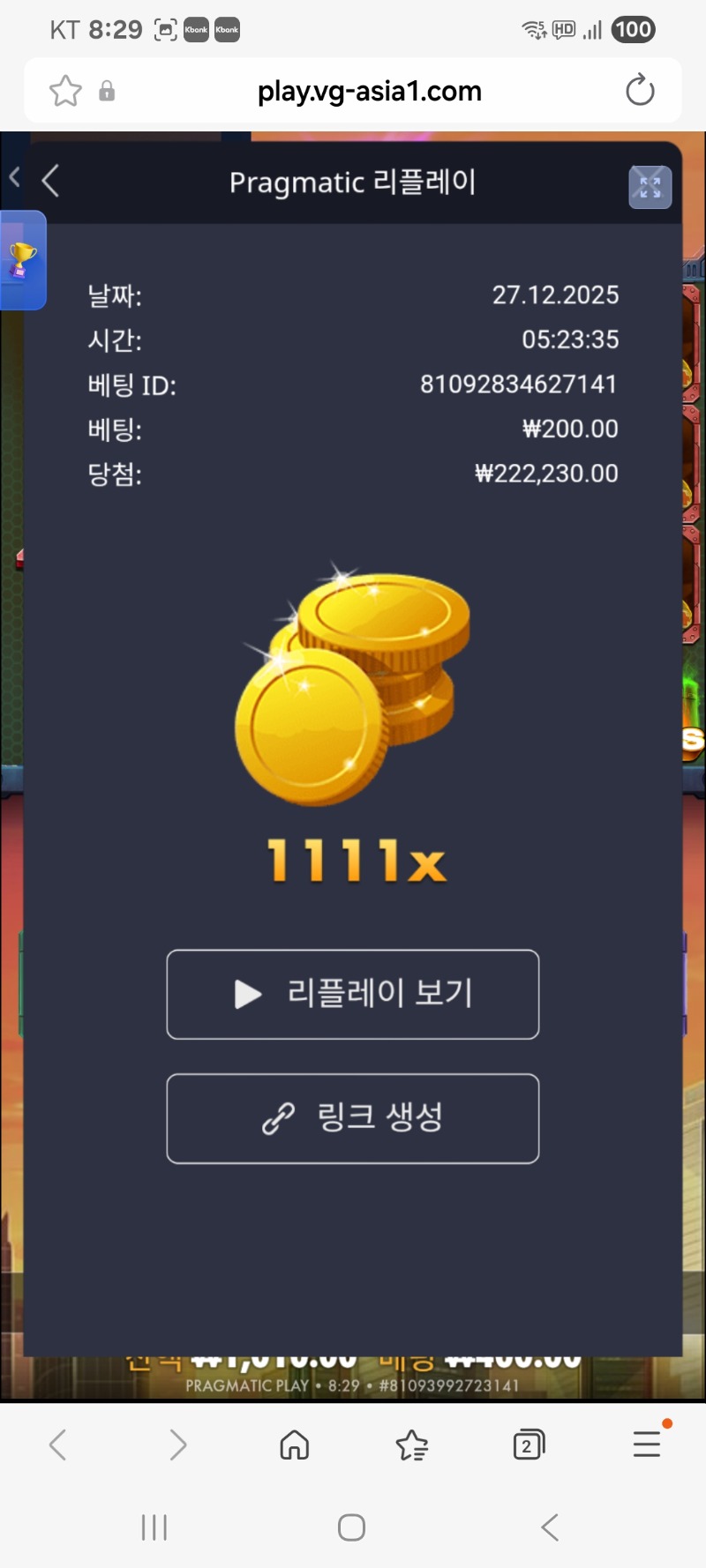Open the browser home page
Screen dimensions: 706x1568
[294, 1445]
